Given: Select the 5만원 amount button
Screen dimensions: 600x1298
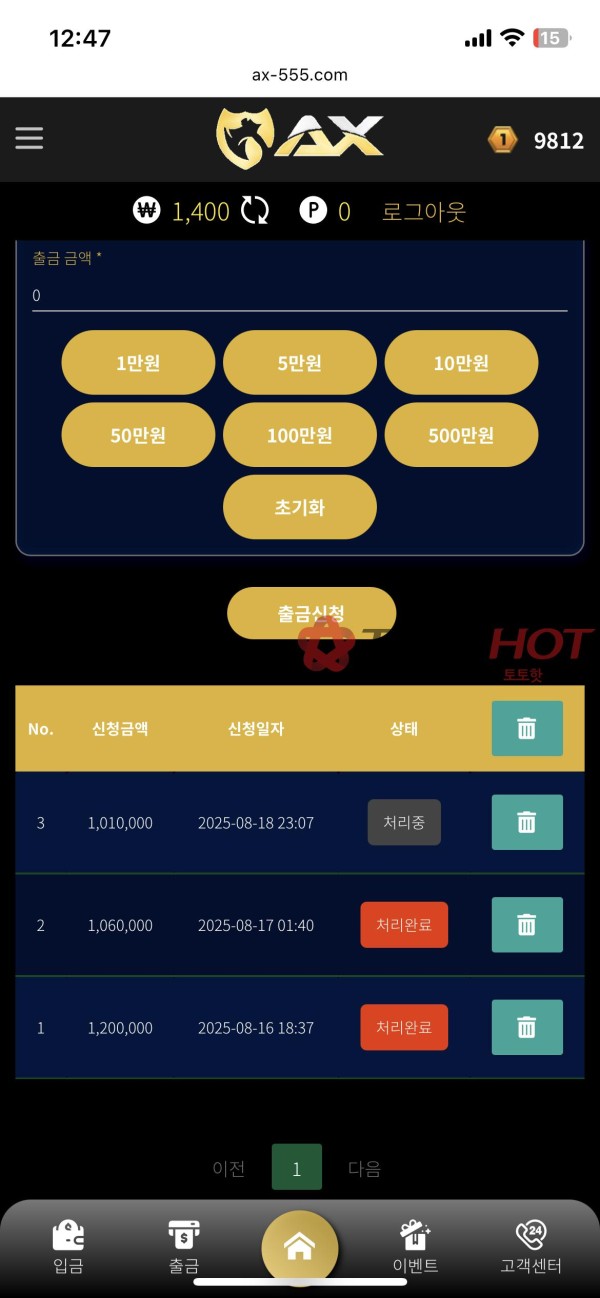Looking at the screenshot, I should coord(299,362).
